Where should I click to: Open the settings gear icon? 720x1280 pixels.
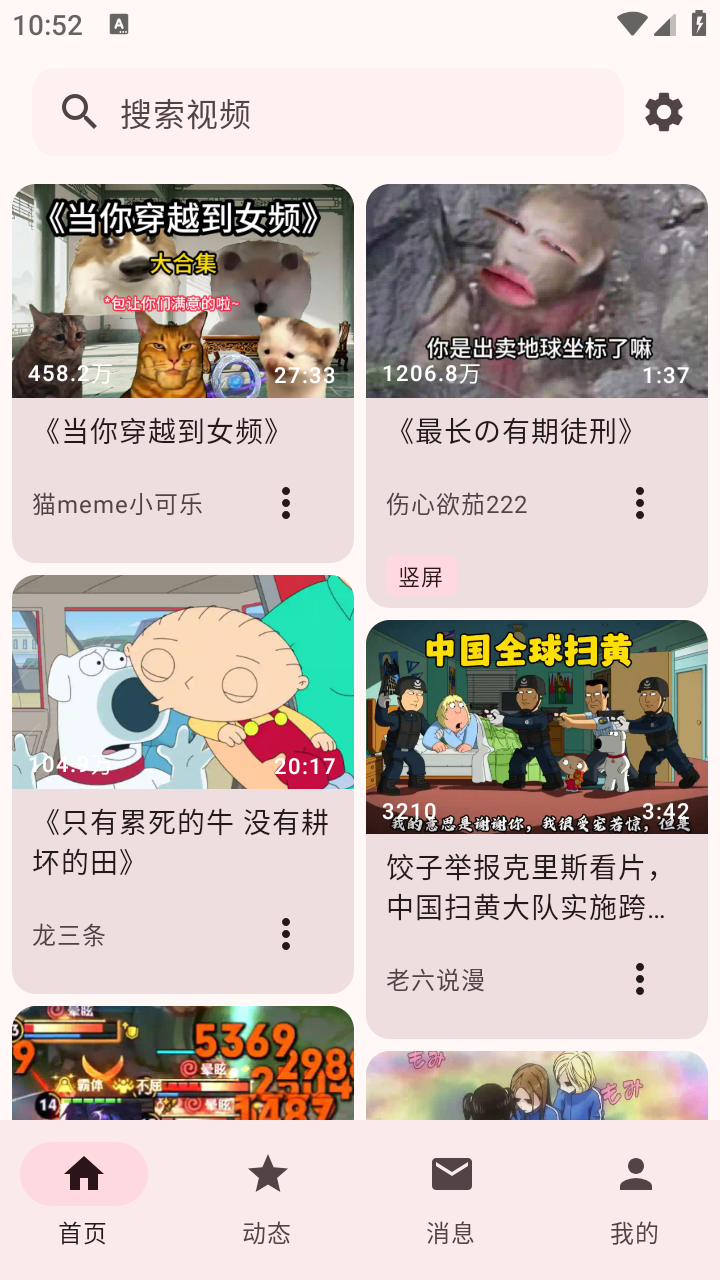click(663, 112)
